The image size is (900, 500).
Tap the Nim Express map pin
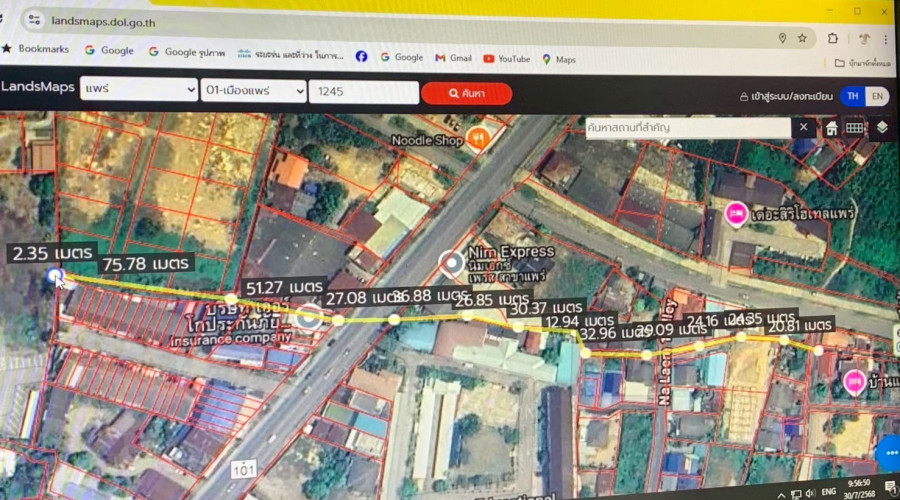tap(452, 263)
